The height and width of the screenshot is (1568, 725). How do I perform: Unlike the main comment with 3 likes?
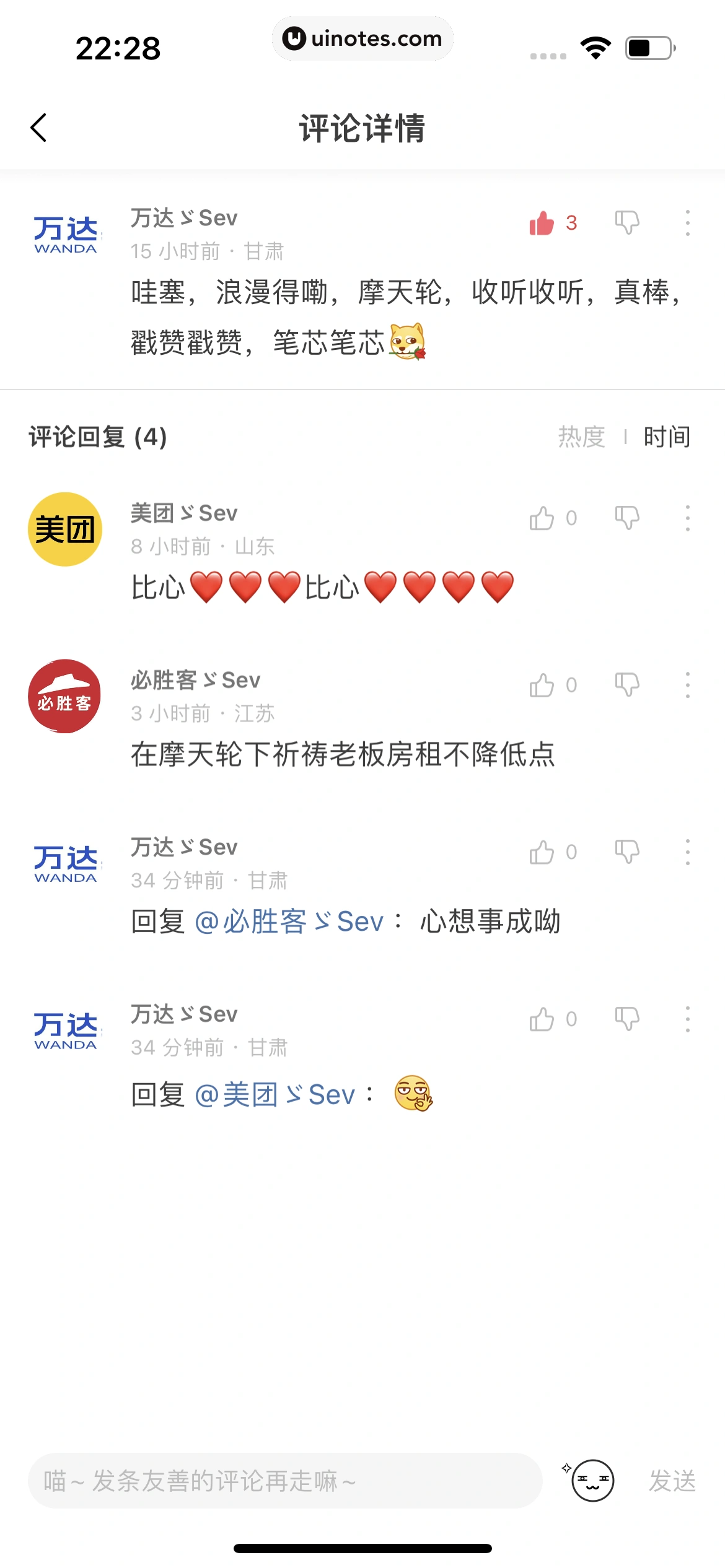pos(542,223)
